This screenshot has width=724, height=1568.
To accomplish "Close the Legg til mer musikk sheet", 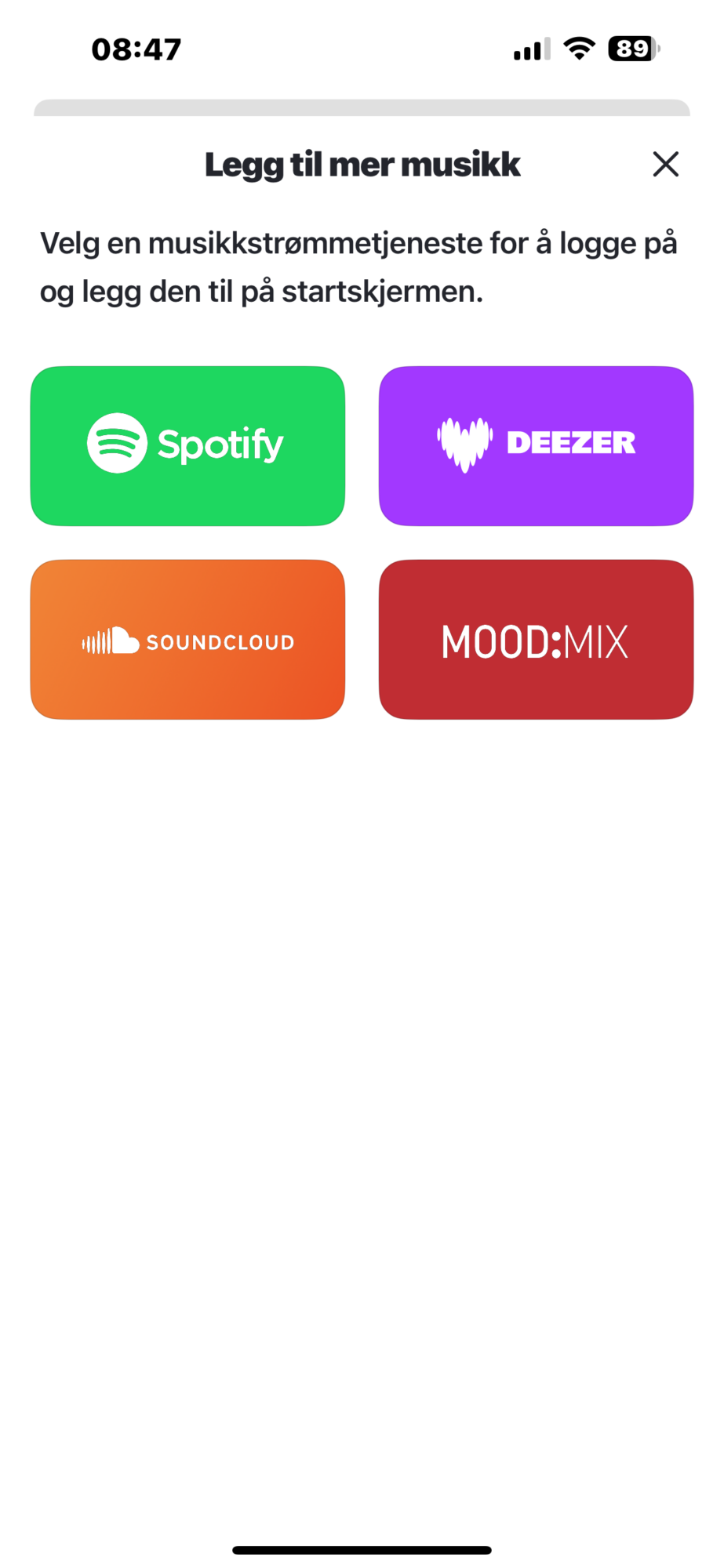I will [x=665, y=165].
